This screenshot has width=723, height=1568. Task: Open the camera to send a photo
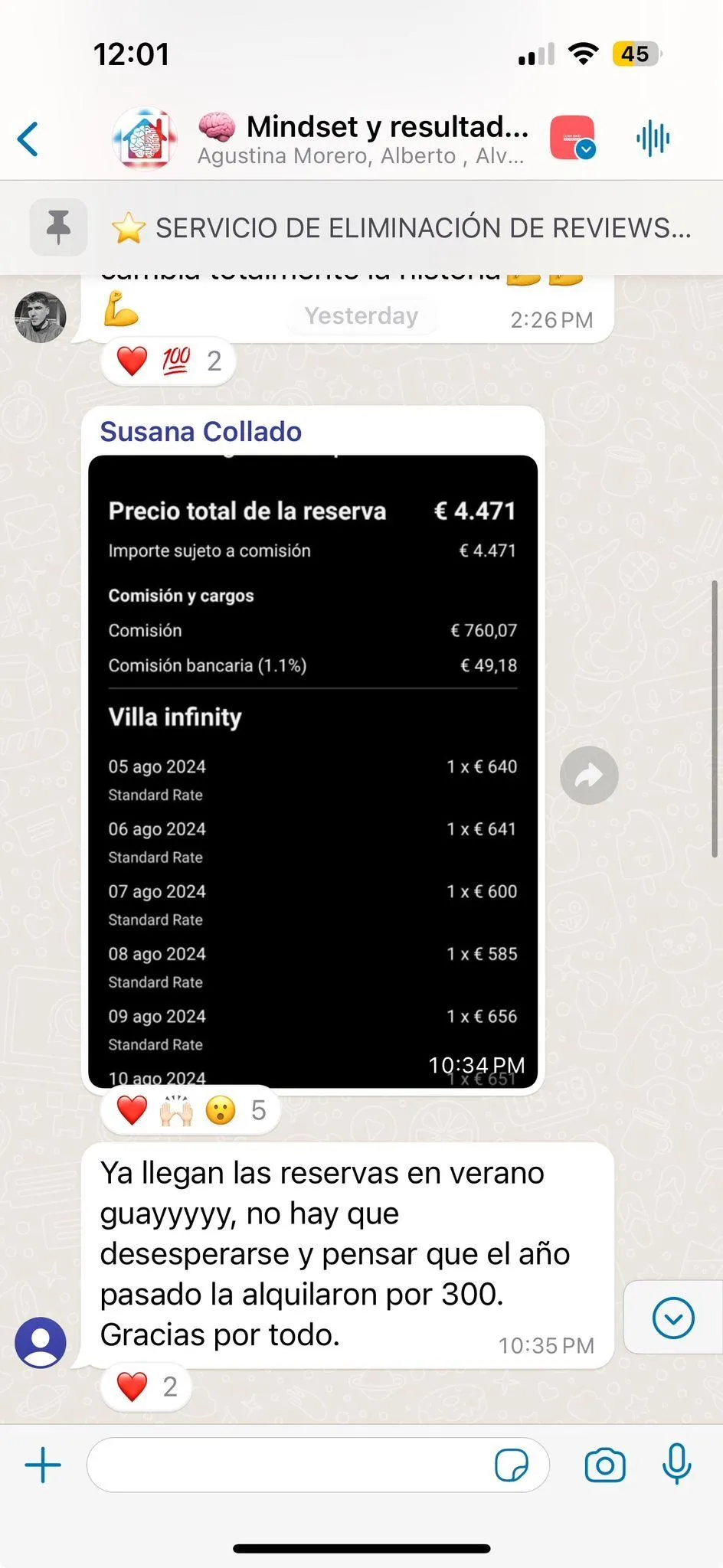pos(604,1465)
